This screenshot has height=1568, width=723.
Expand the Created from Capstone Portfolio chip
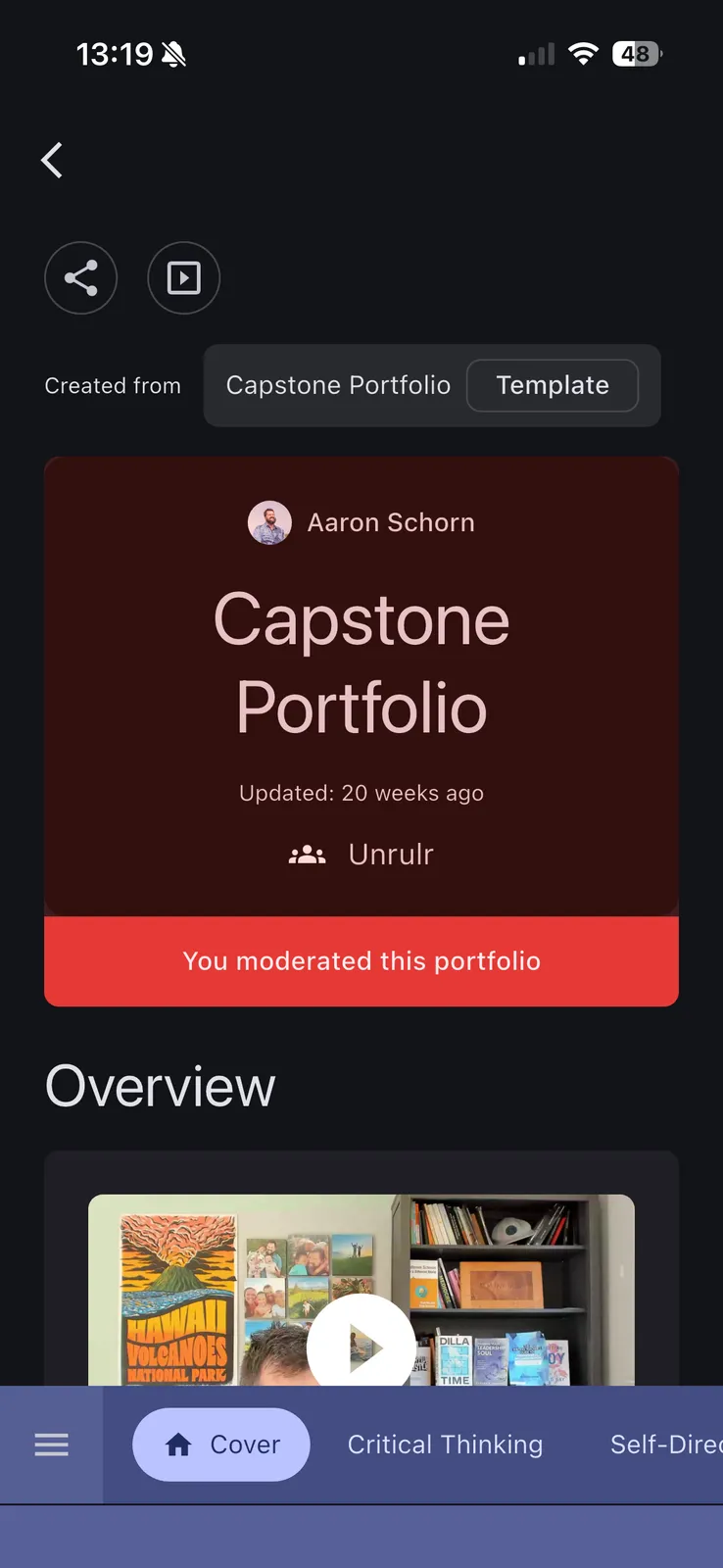(x=338, y=385)
